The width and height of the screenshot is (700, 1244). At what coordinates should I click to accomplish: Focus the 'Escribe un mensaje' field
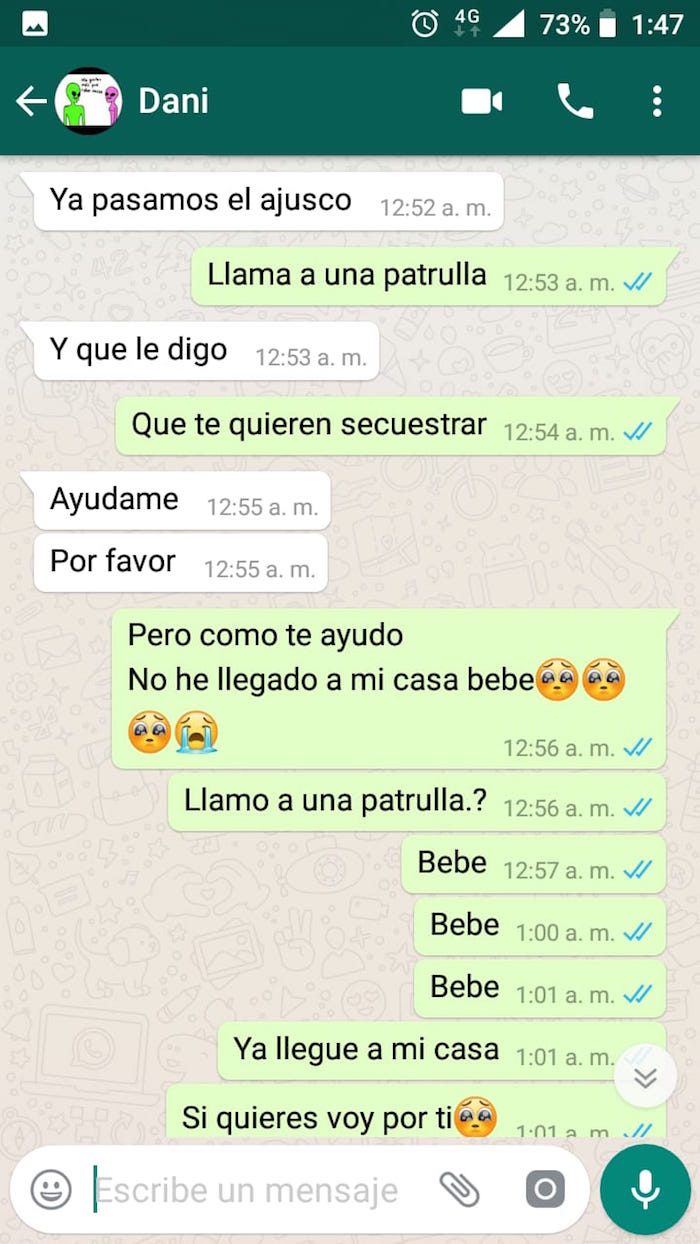click(x=250, y=1190)
